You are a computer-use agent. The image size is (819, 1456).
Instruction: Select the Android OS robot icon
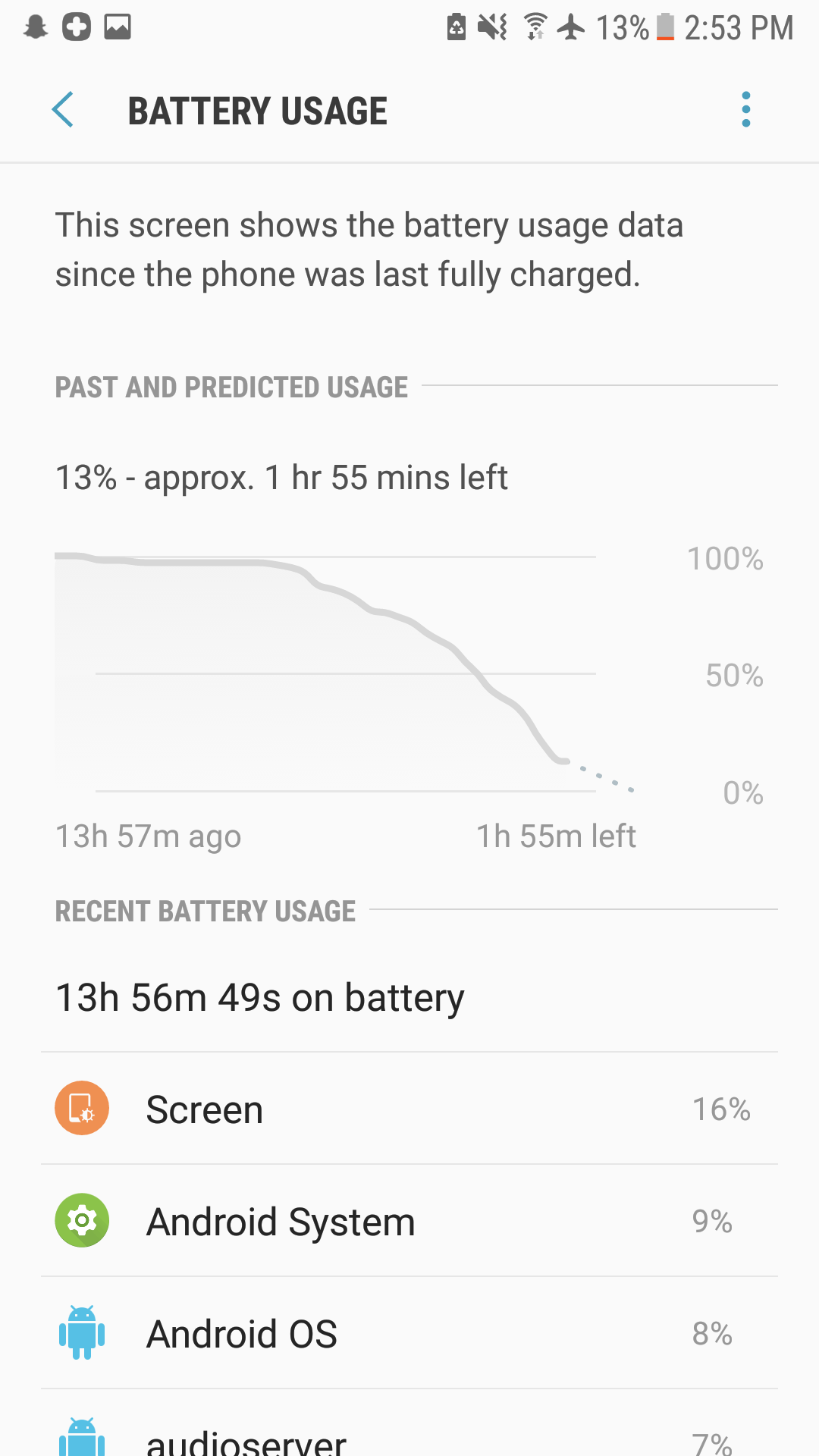pos(81,1334)
